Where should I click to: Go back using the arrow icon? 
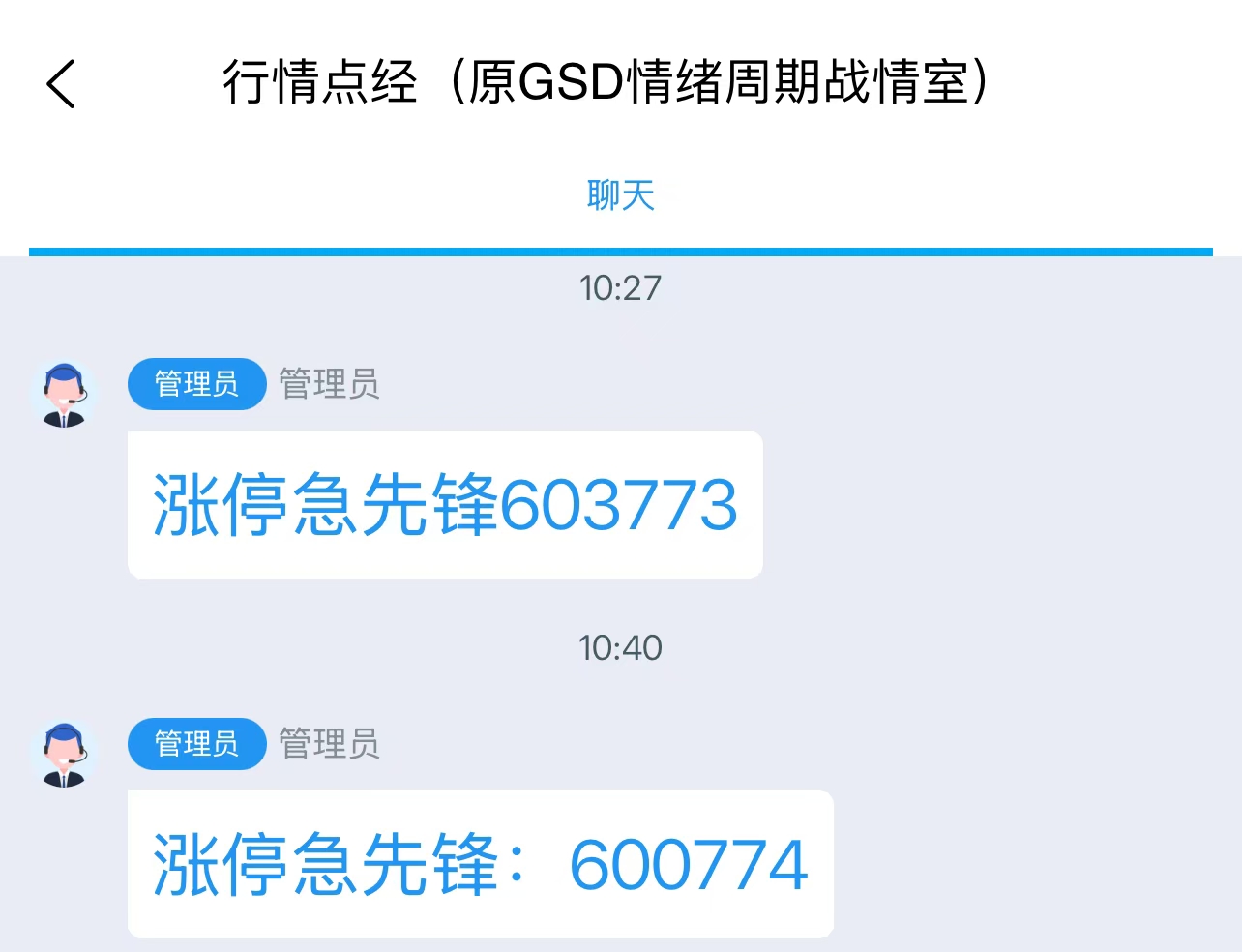[61, 83]
